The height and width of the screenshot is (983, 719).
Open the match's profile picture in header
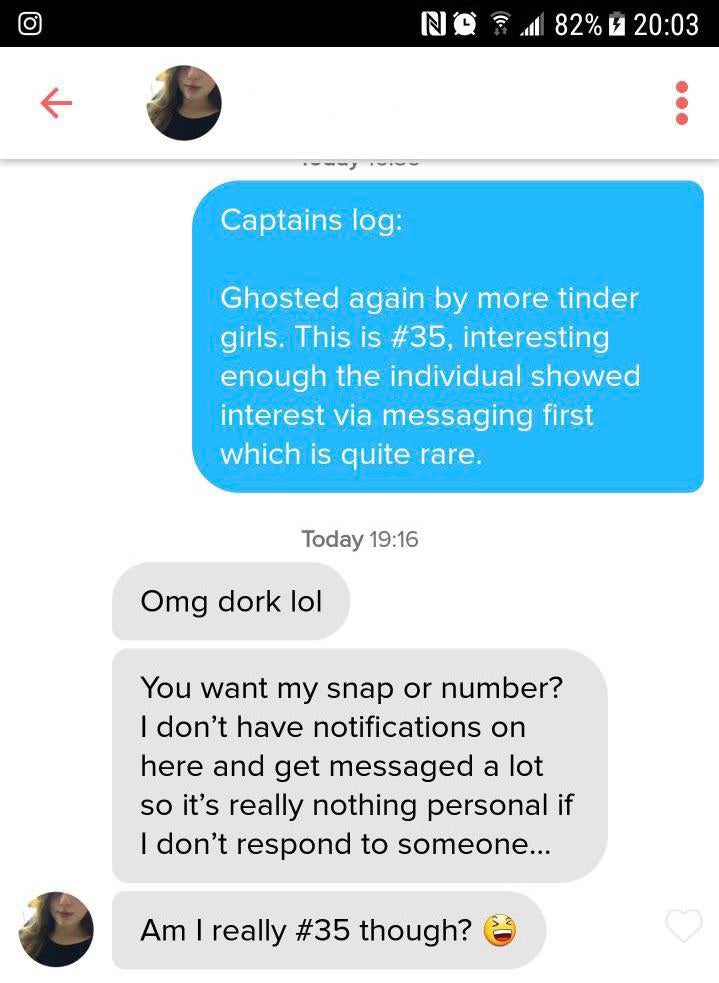(x=184, y=103)
